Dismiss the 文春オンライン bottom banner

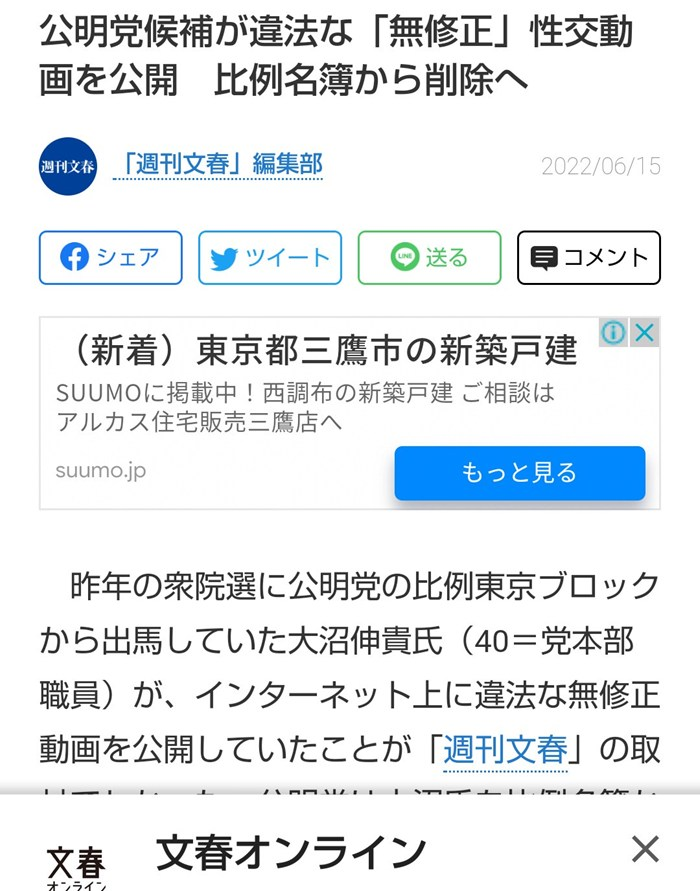click(x=645, y=849)
